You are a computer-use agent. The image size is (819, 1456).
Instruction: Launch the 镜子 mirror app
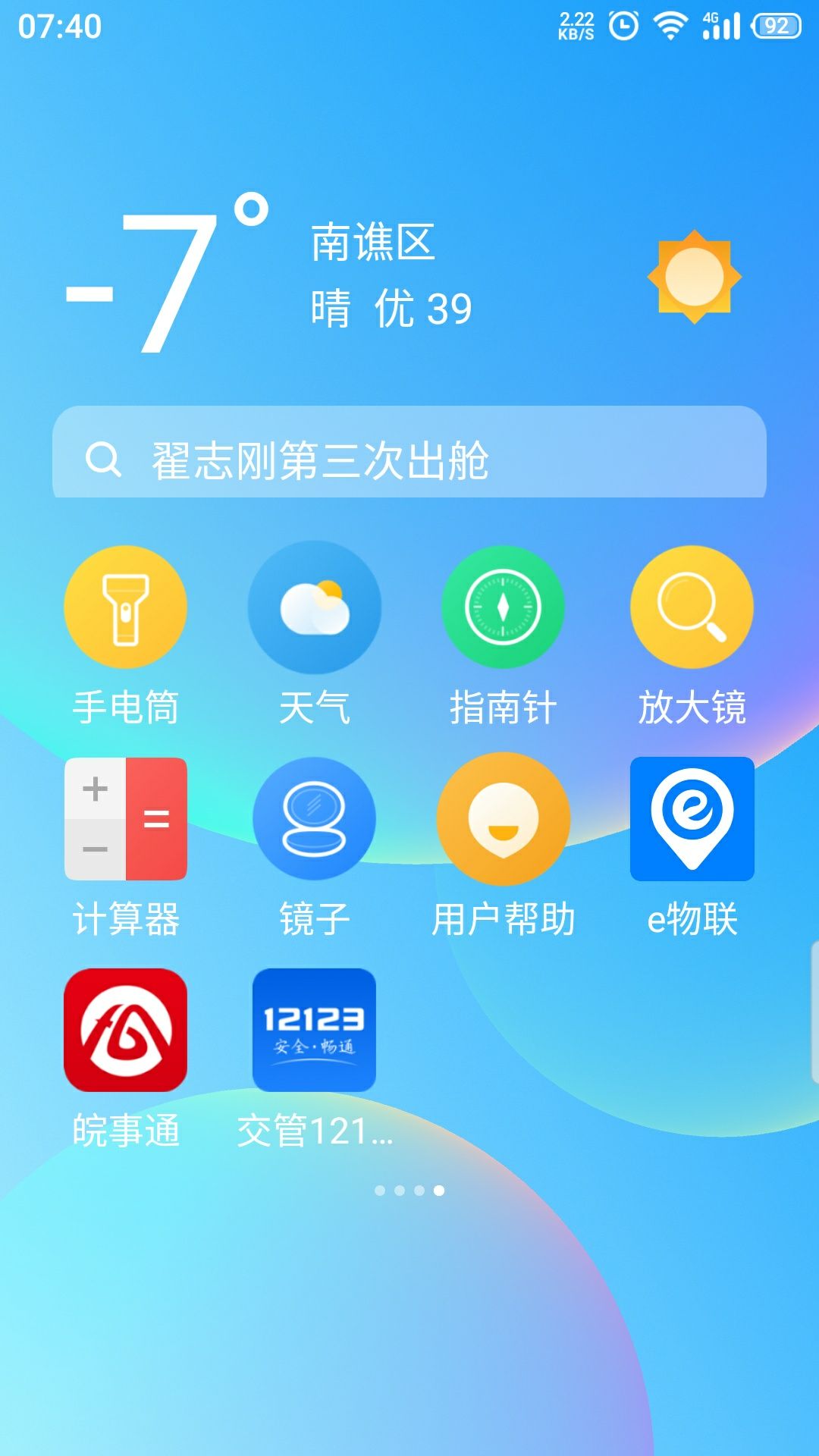[314, 819]
